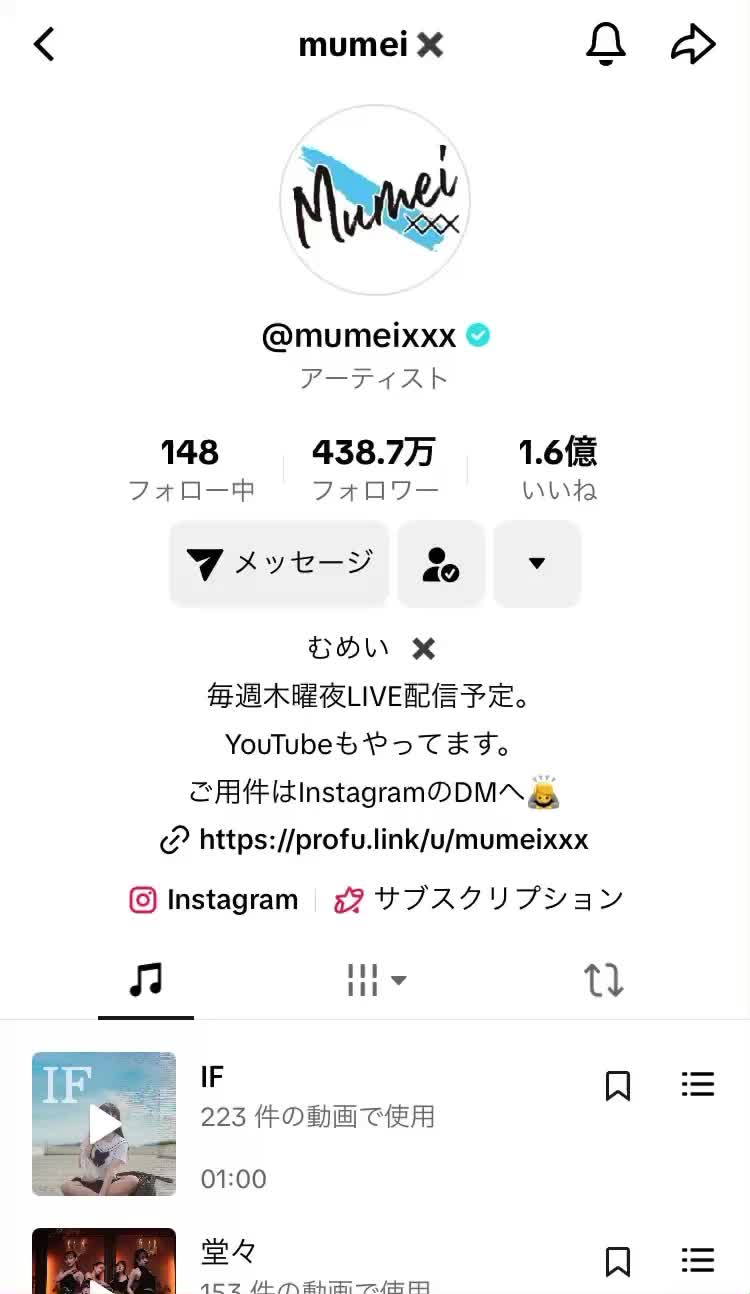The image size is (750, 1294).
Task: Open the profu.link/u/mumeixxx link
Action: [375, 840]
